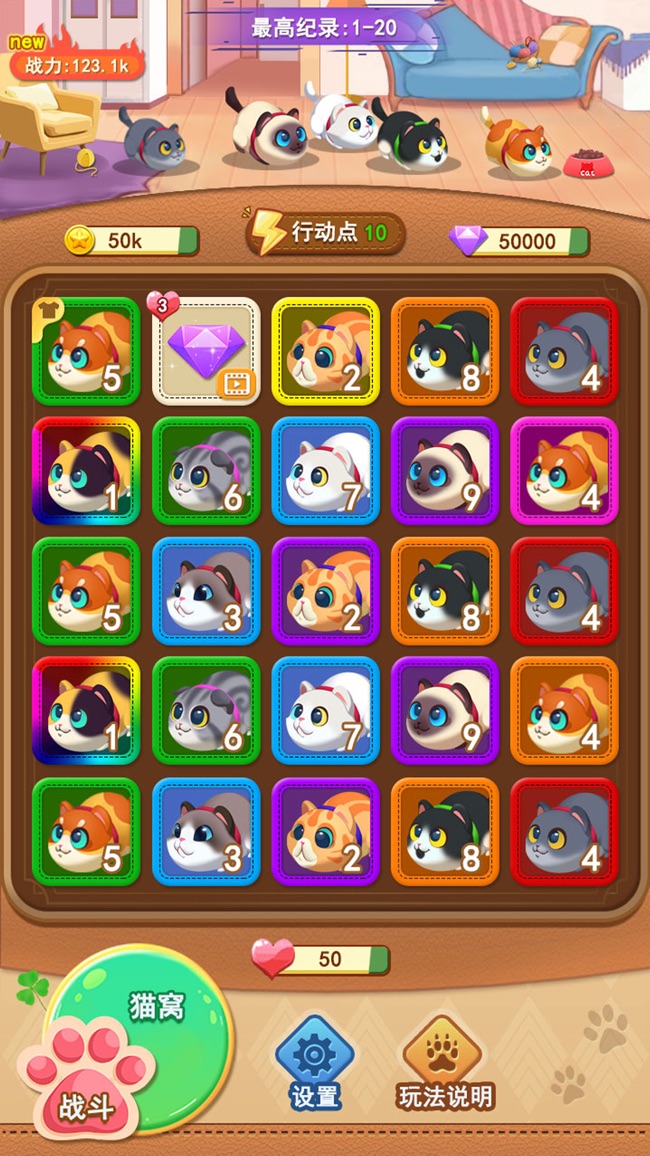Tap the purple diamond video reward tile
Viewport: 650px width, 1156px height.
pos(206,351)
